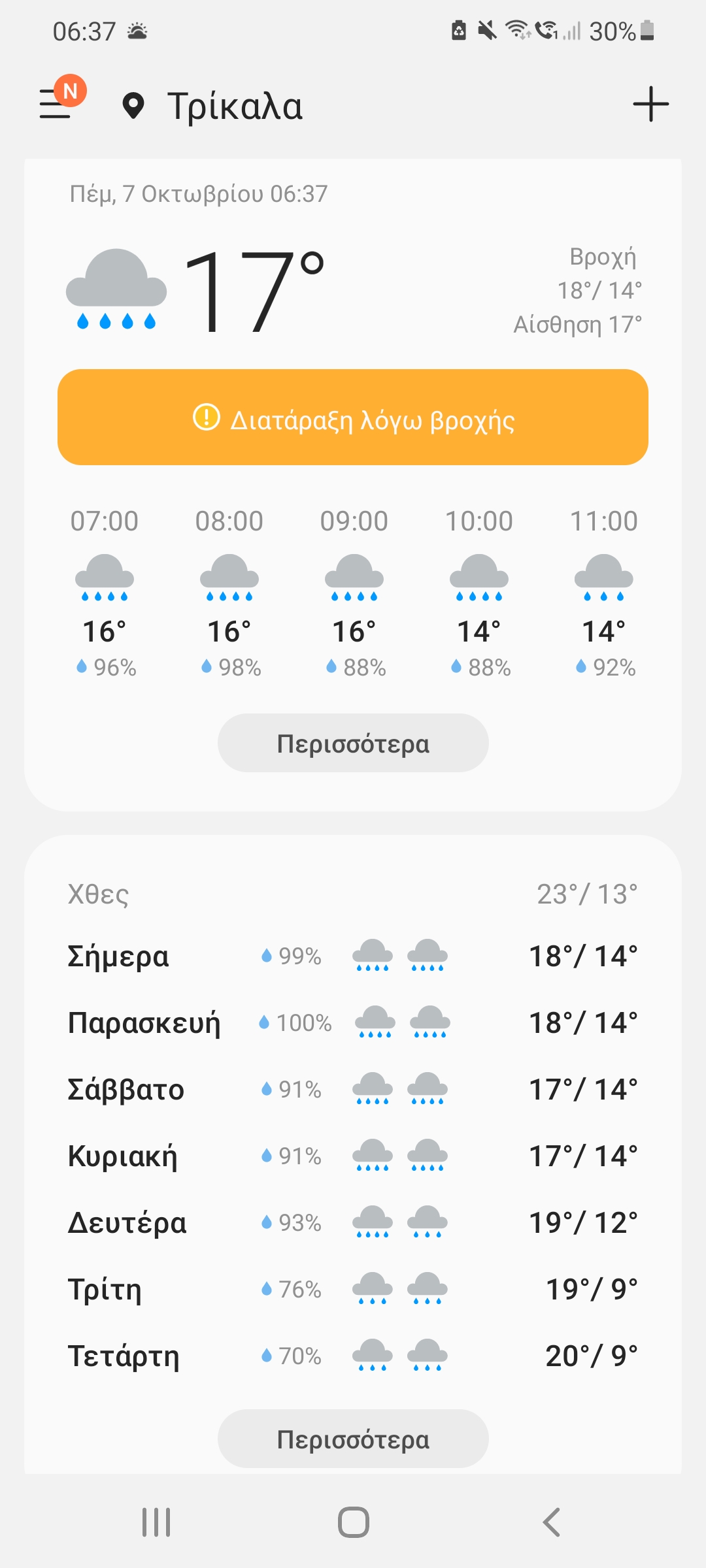View Δευτέρα forecast details
The width and height of the screenshot is (706, 1568).
[x=353, y=1222]
